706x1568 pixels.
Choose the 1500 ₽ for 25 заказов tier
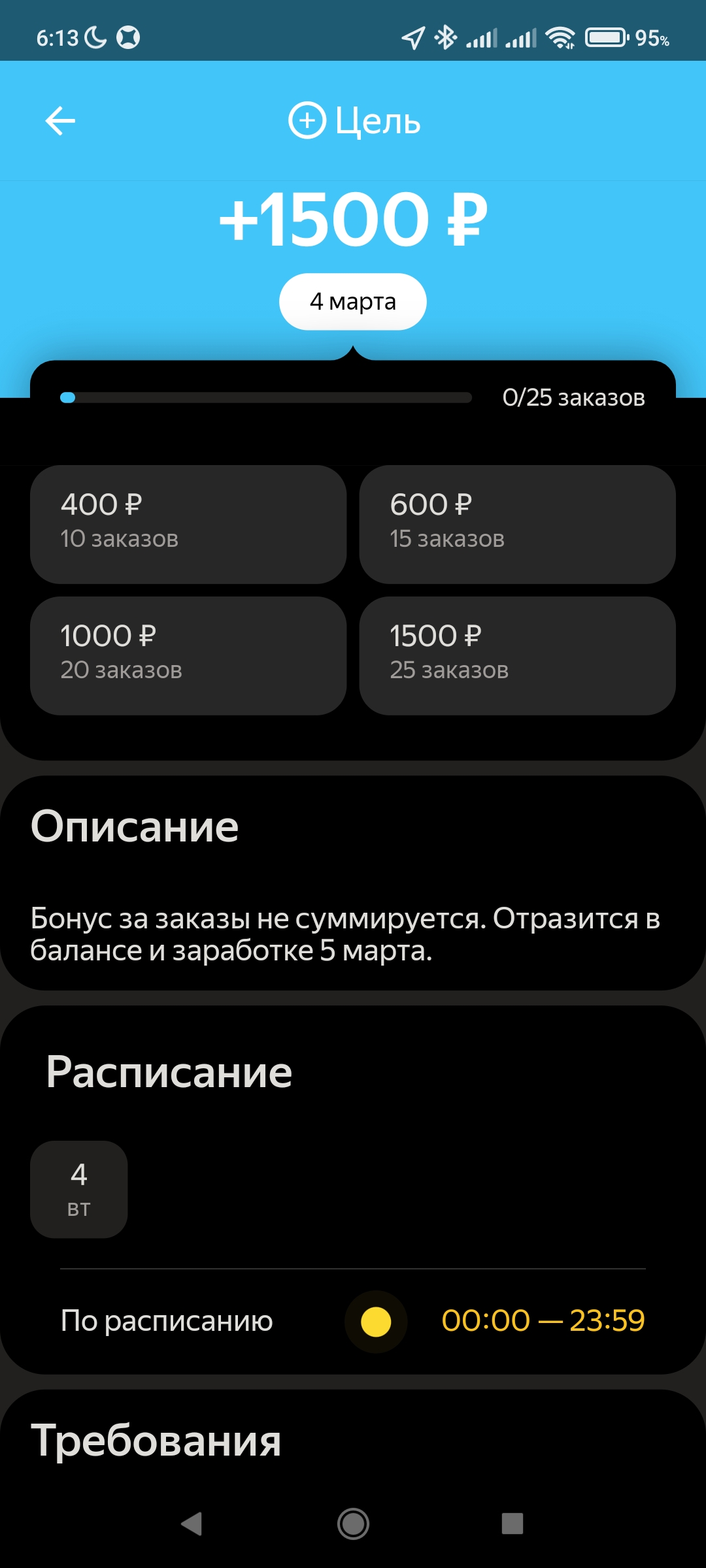517,656
